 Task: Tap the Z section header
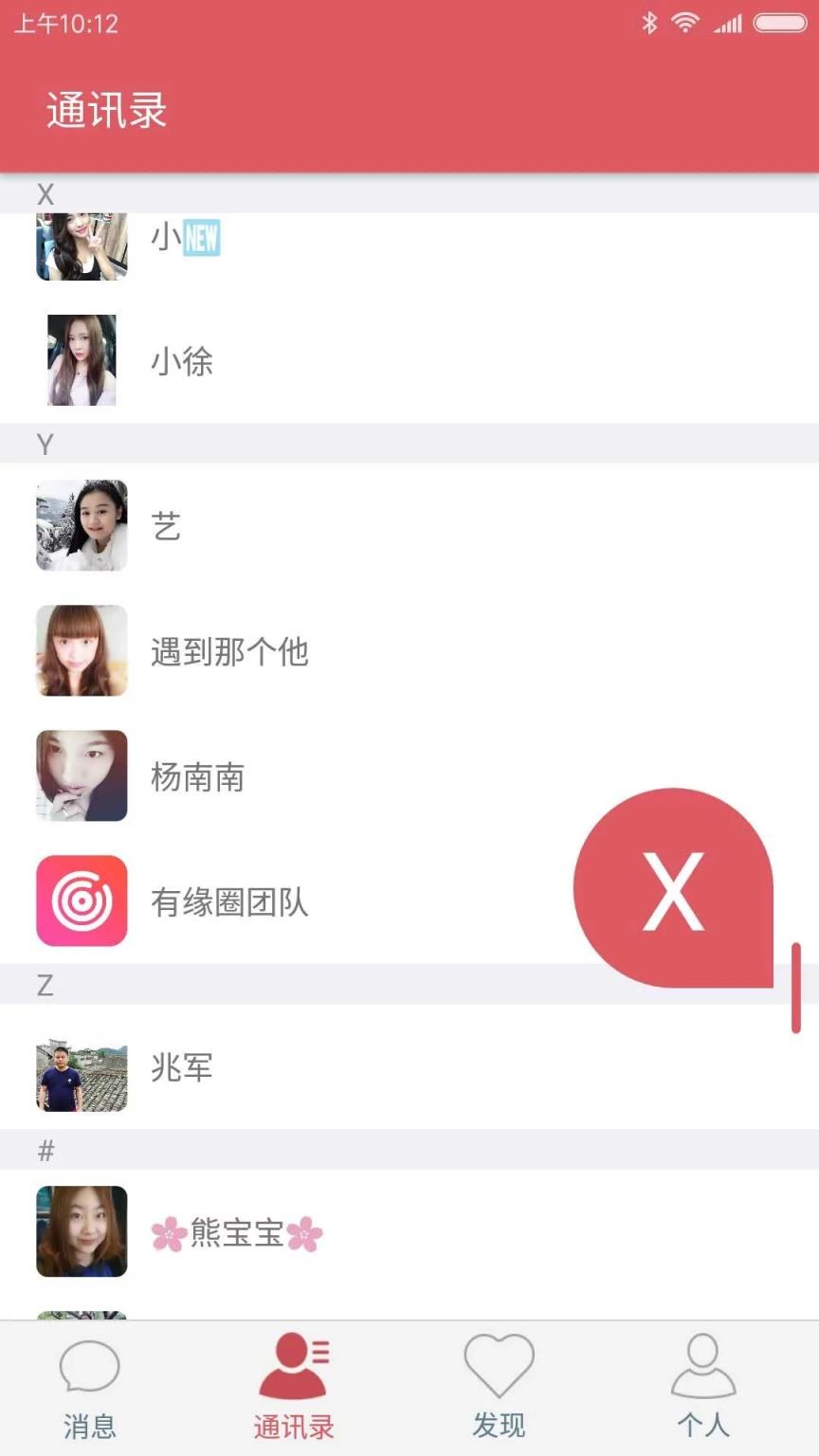click(x=45, y=985)
